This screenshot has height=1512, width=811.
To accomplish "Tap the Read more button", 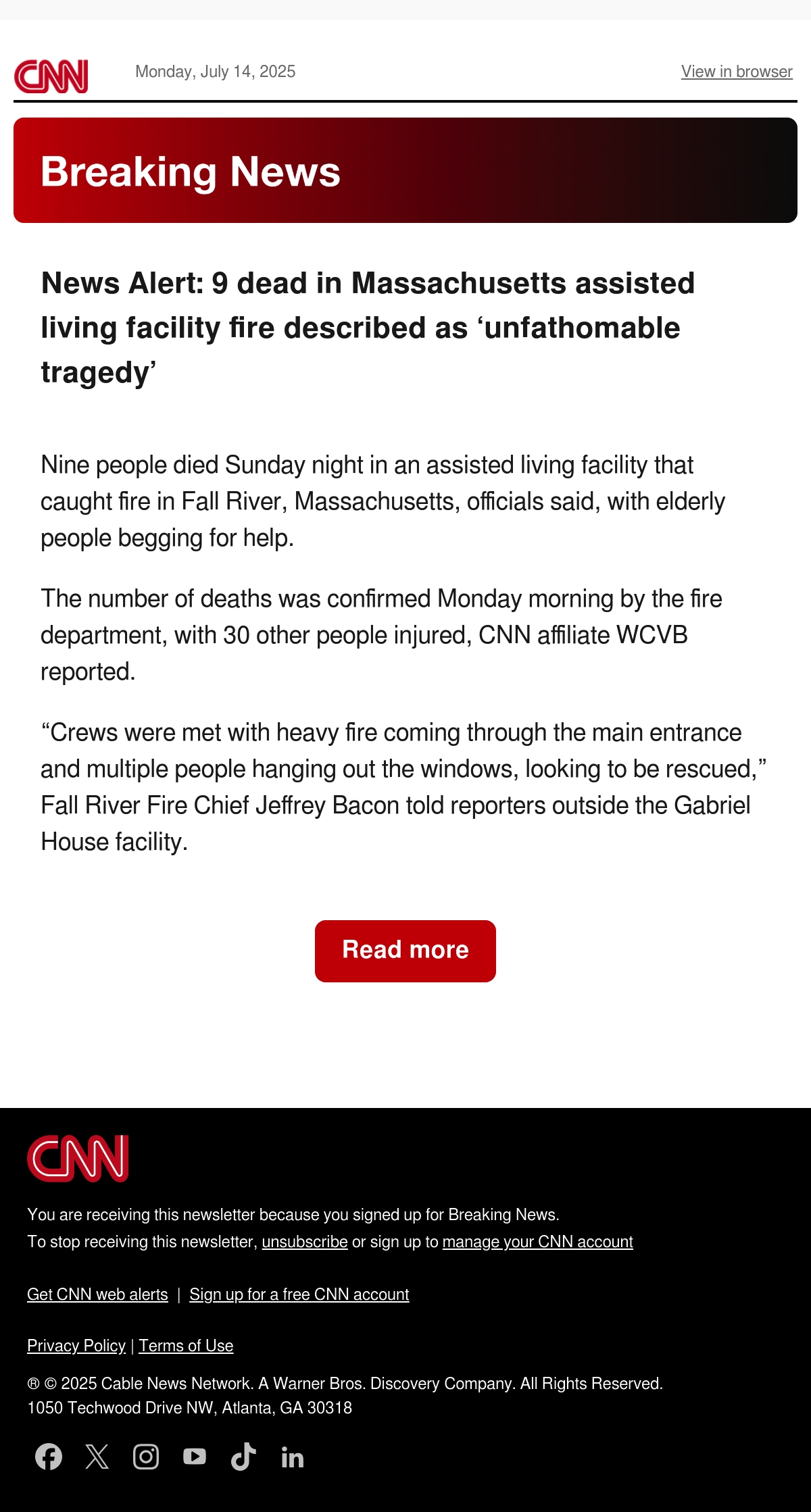I will pos(405,951).
